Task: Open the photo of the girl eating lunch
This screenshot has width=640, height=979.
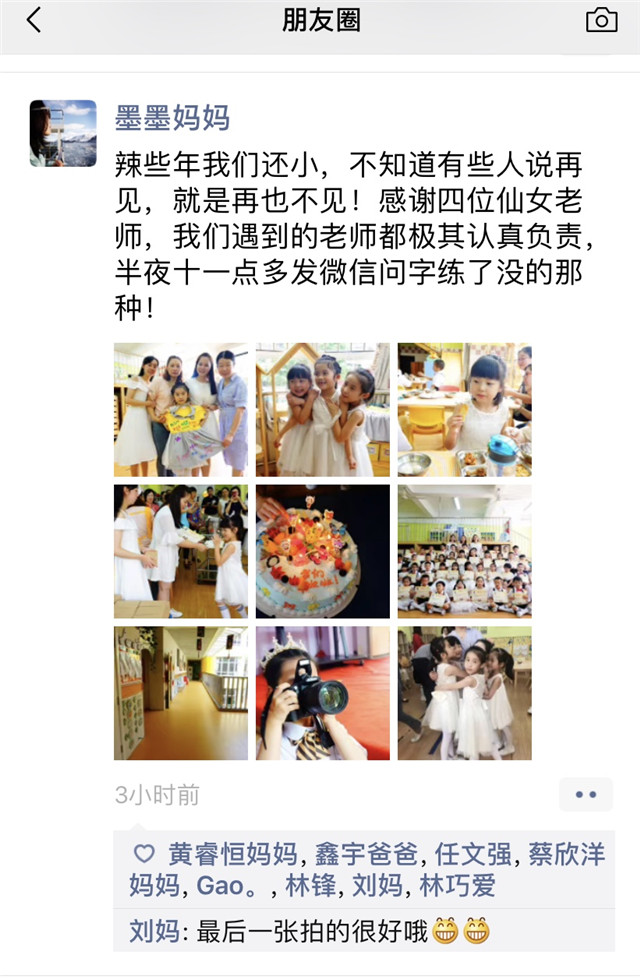Action: tap(465, 410)
